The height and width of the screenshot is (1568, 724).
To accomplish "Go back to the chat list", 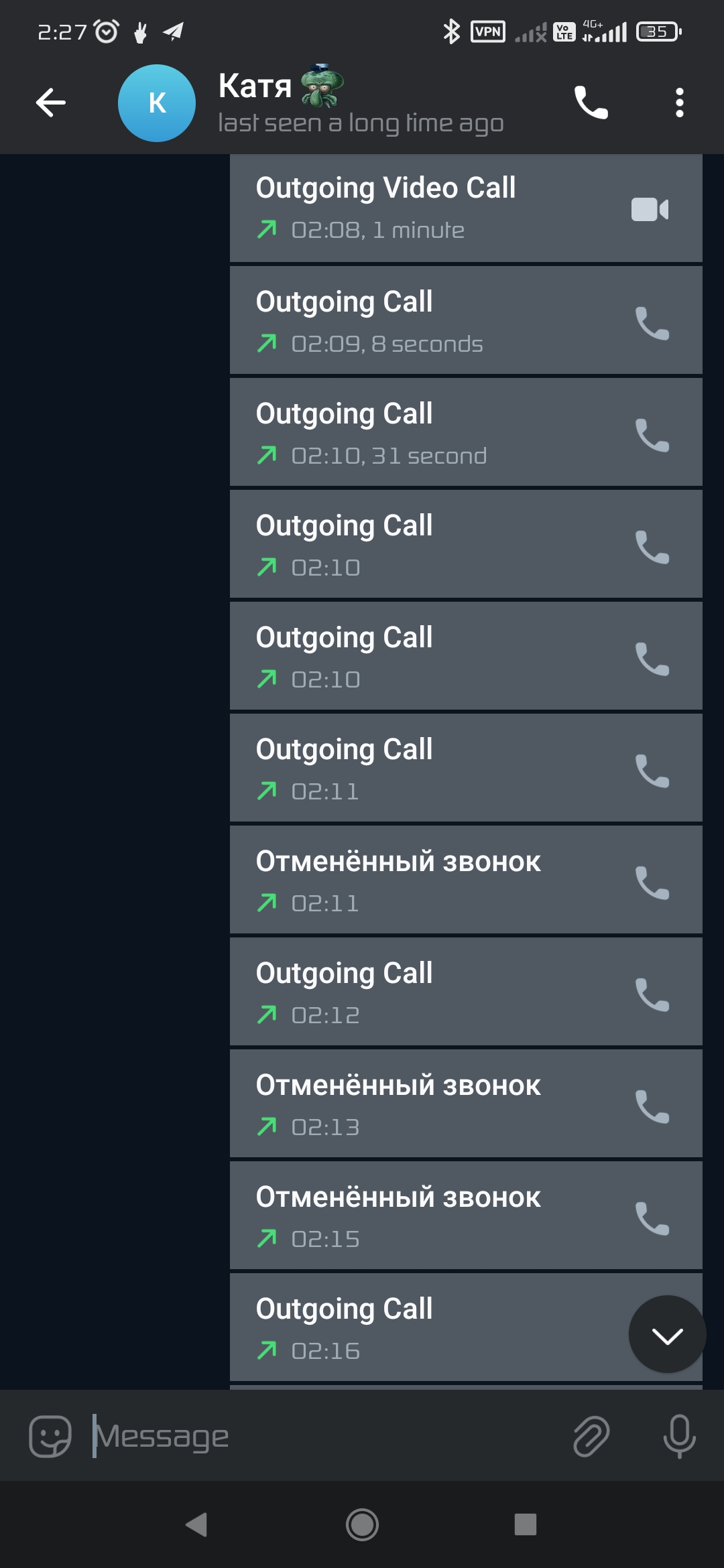I will click(50, 103).
